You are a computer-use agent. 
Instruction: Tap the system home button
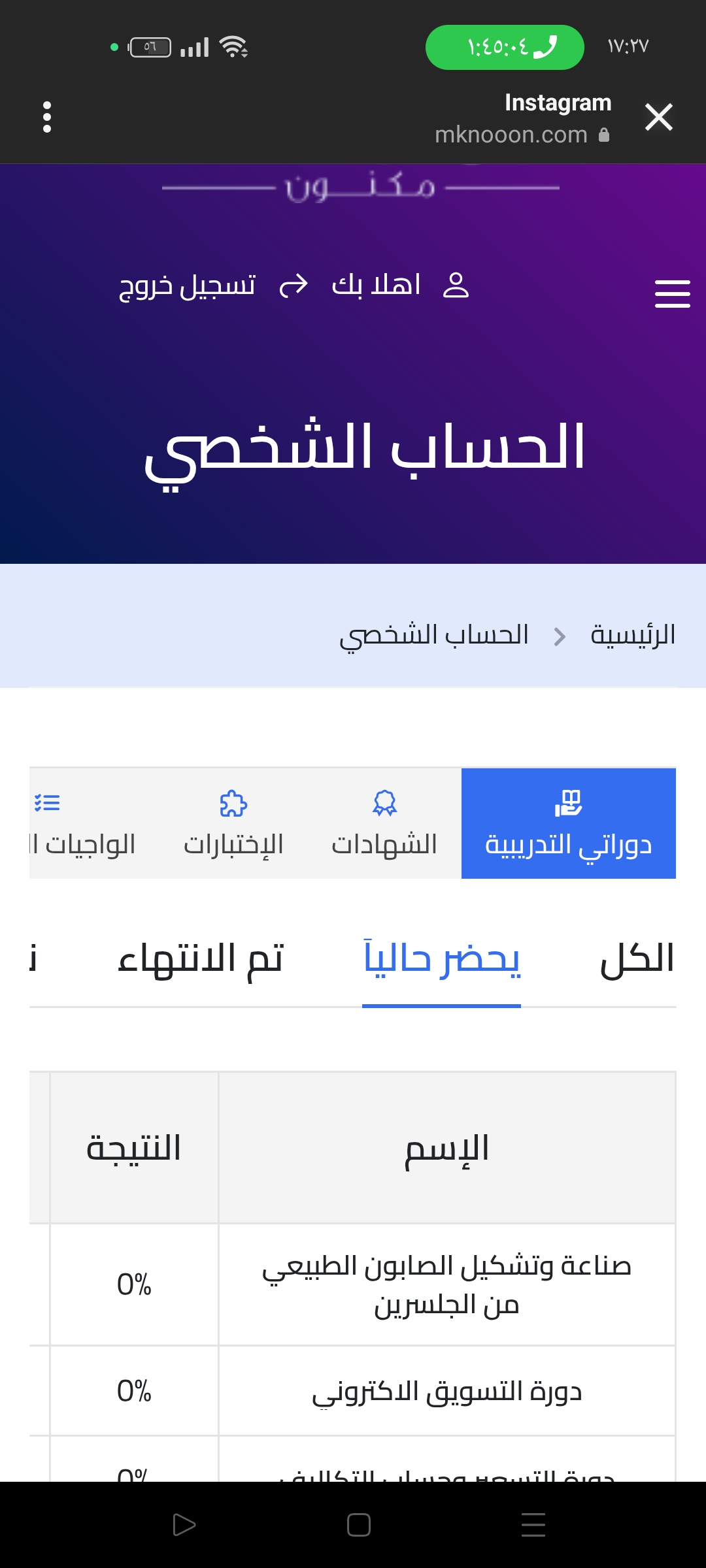[359, 1525]
